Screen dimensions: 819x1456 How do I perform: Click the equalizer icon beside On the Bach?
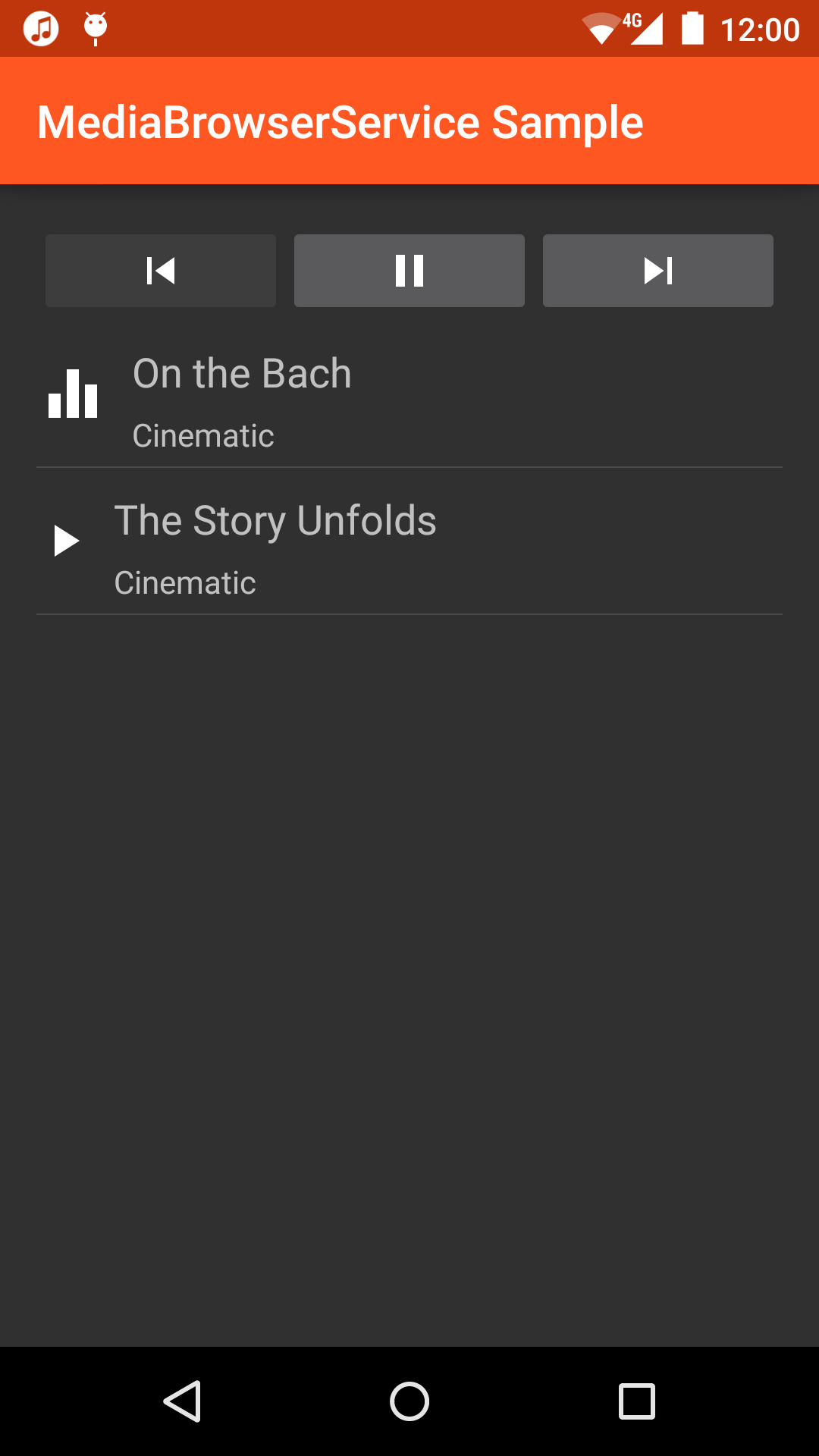73,394
